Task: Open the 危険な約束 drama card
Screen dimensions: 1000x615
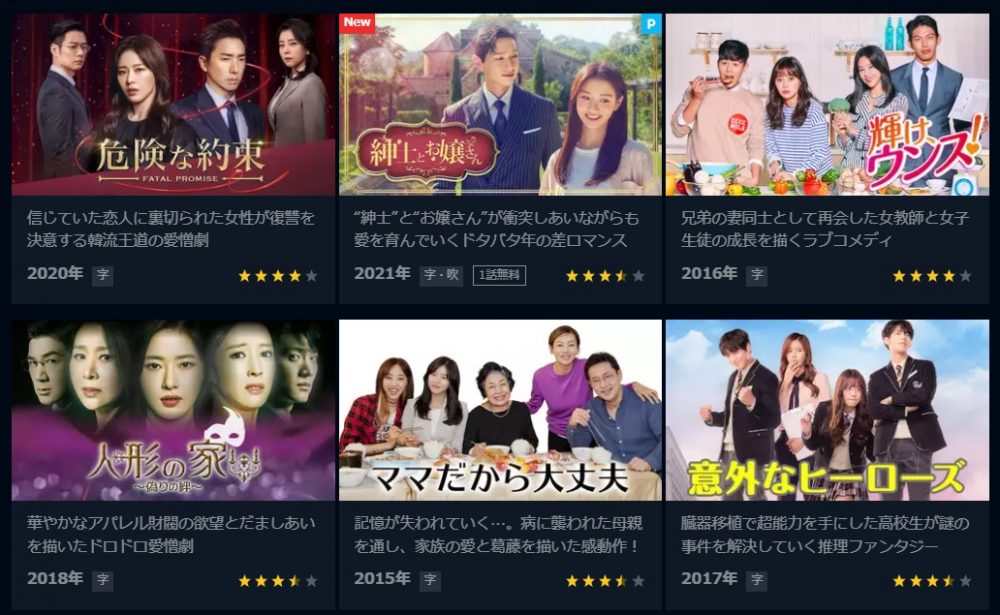Action: point(174,105)
